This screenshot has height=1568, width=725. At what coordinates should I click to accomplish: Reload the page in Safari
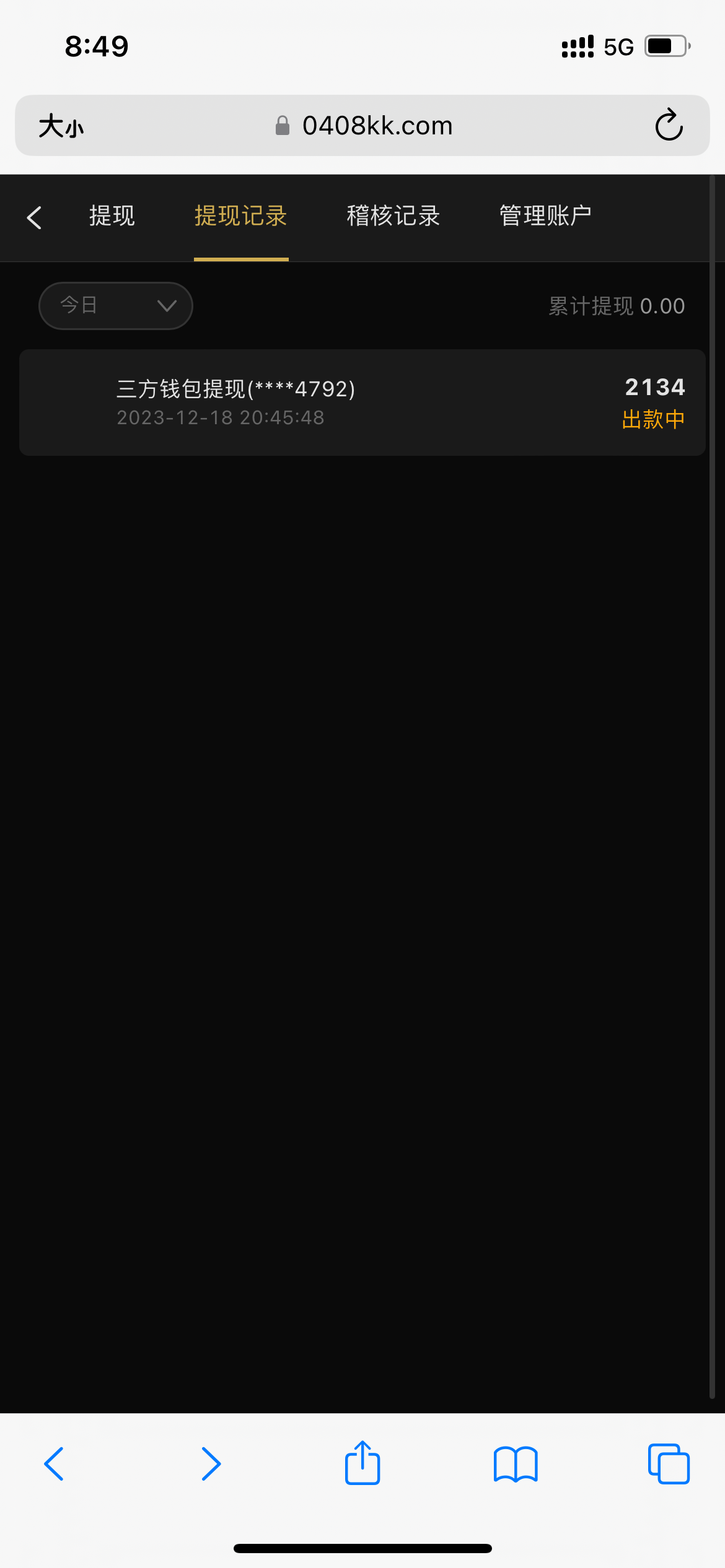(x=669, y=126)
